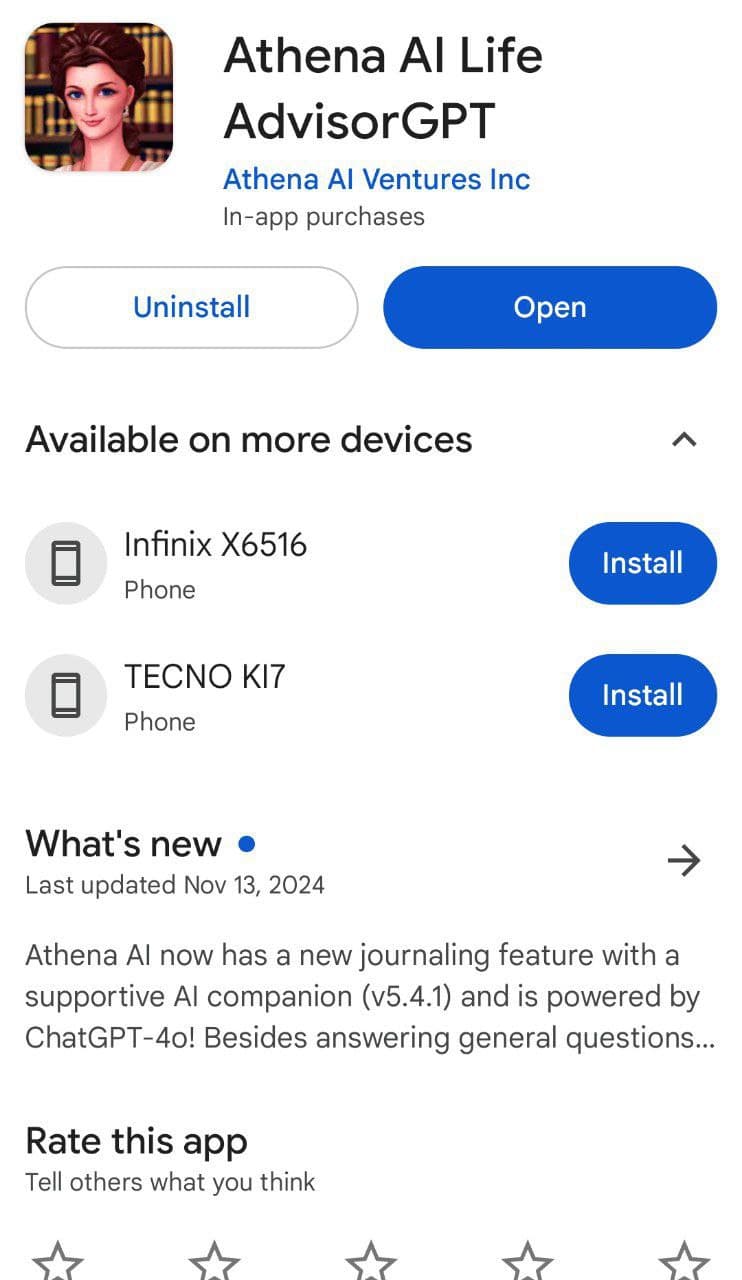Rate the app three stars
The image size is (742, 1280).
pyautogui.click(x=371, y=1260)
